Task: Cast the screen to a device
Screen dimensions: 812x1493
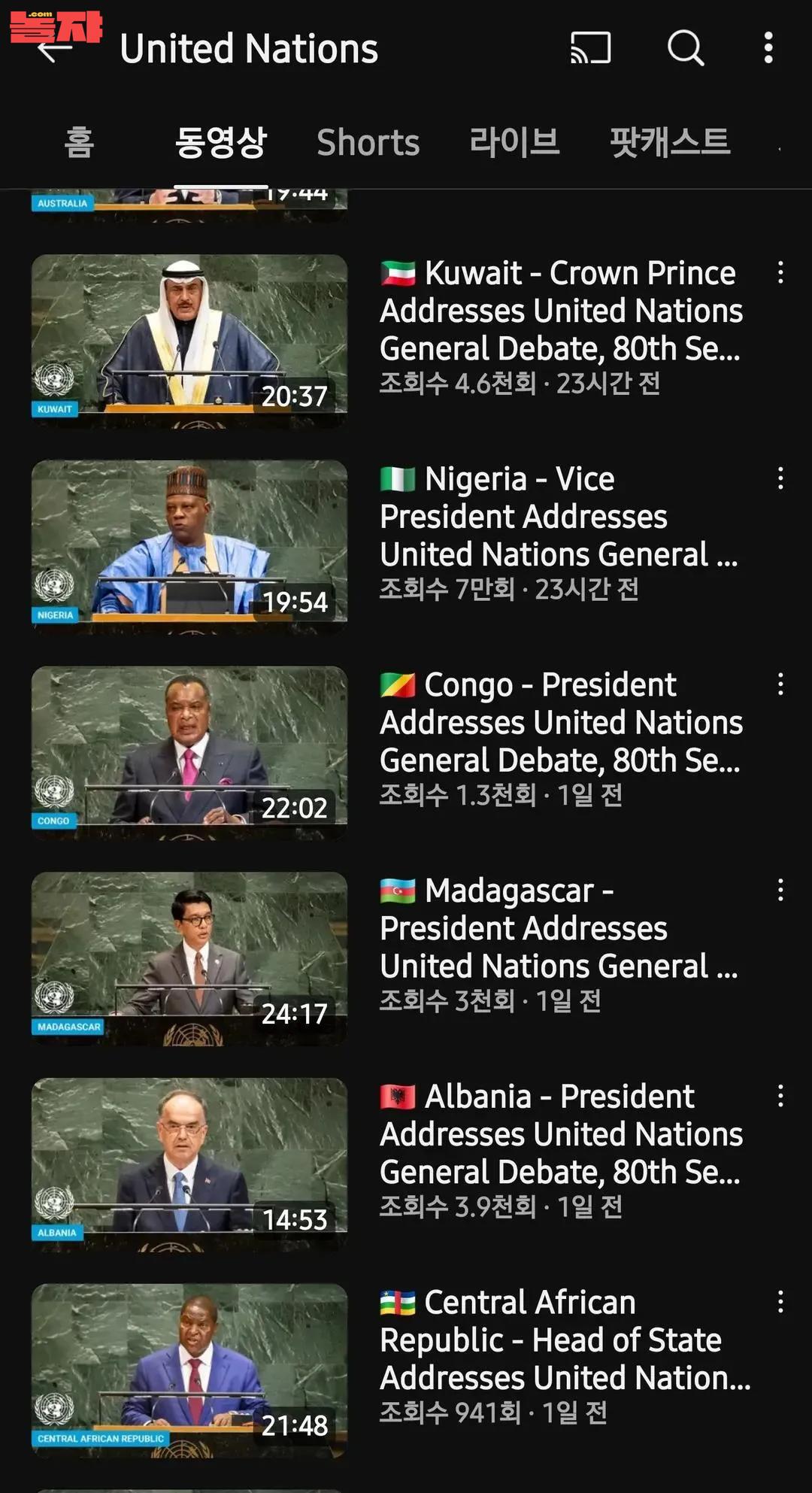Action: 590,49
